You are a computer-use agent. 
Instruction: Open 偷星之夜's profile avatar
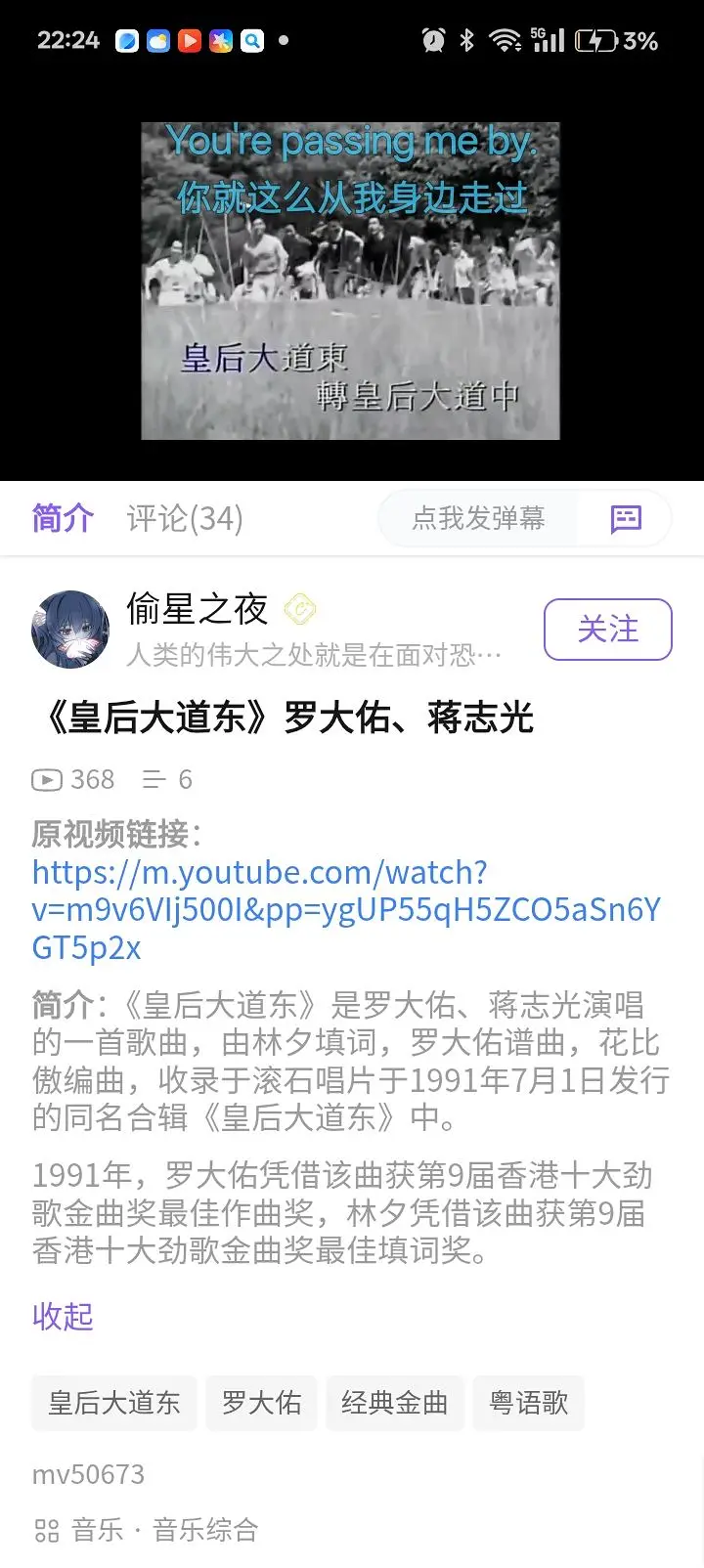point(70,630)
